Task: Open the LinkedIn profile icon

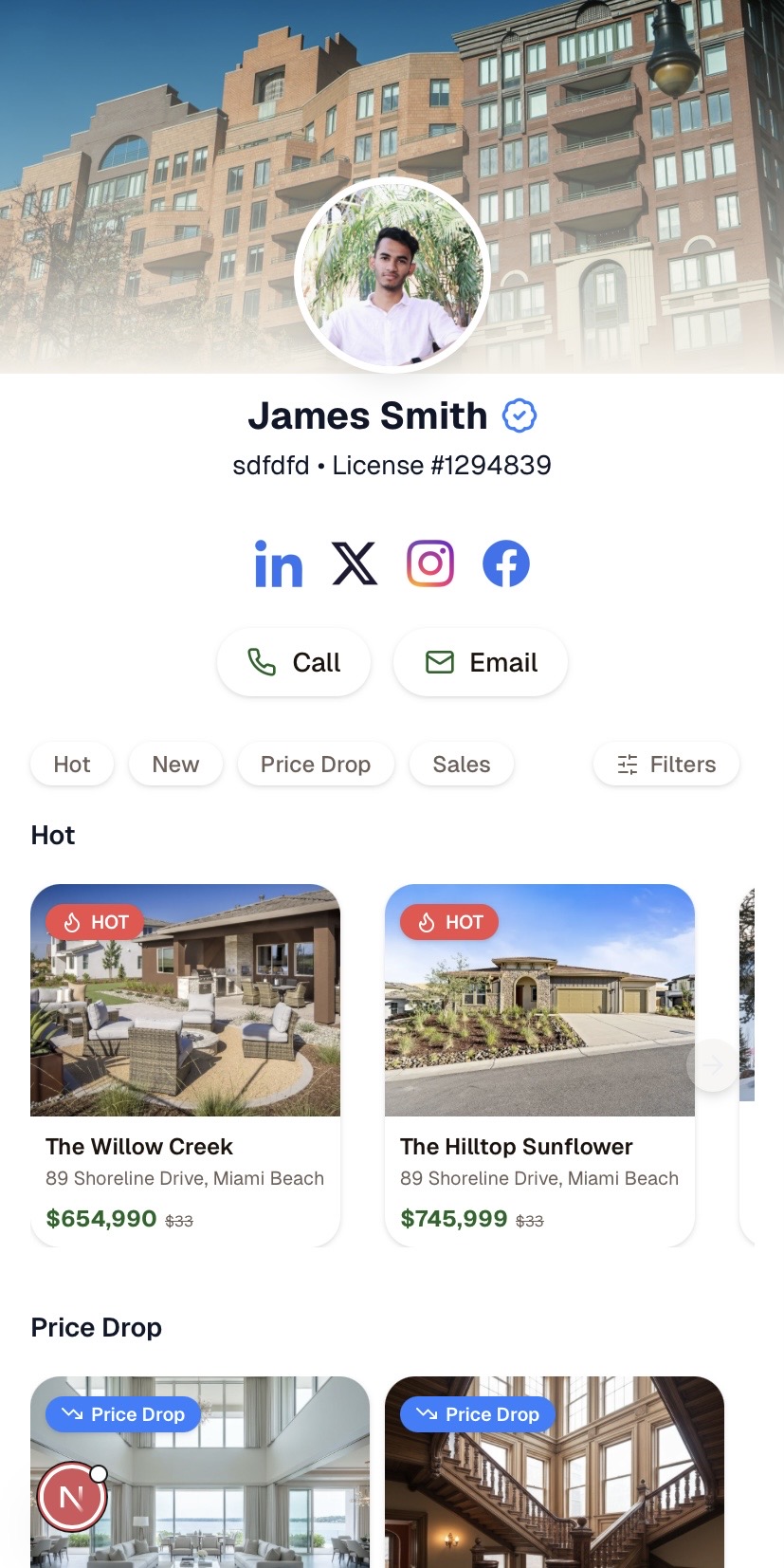Action: pyautogui.click(x=279, y=563)
